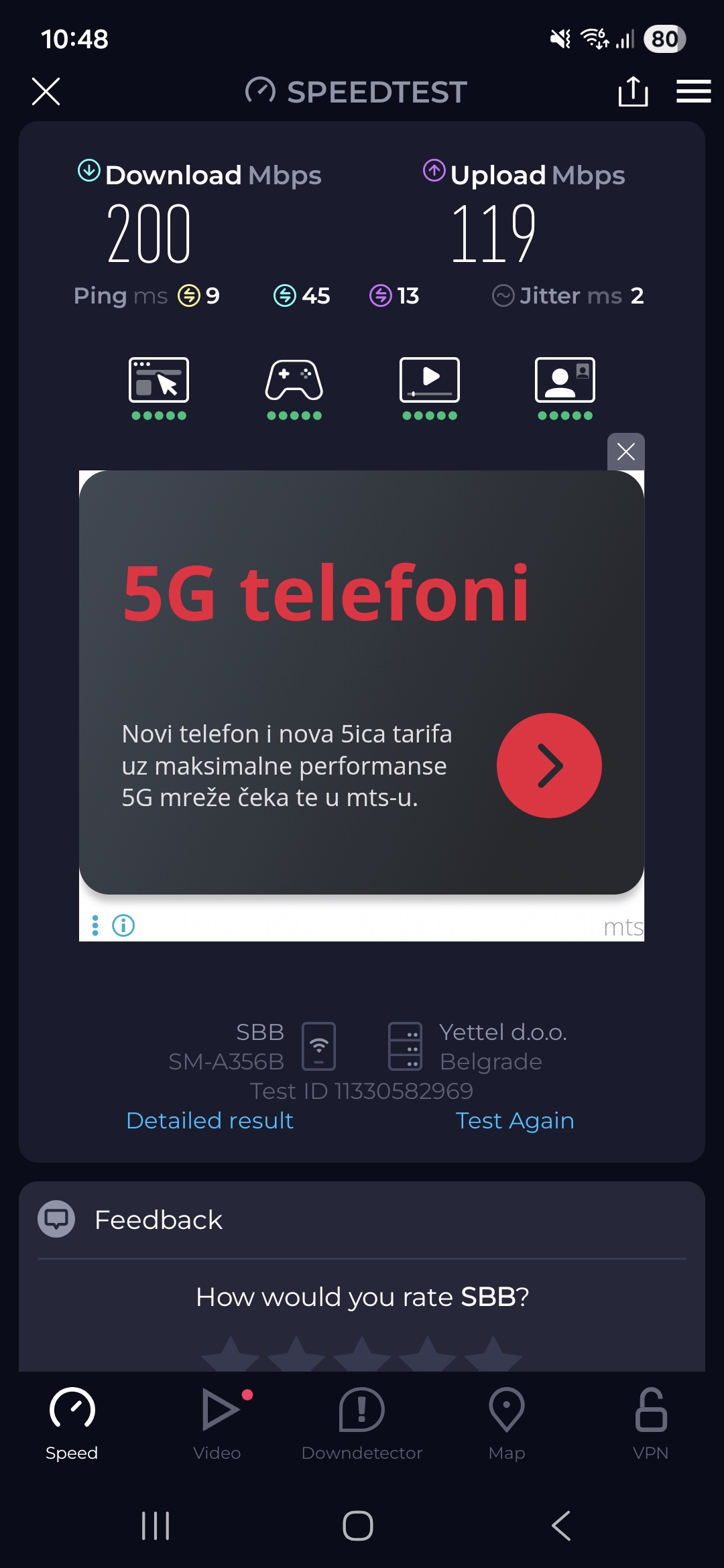Screen dimensions: 724x1568
Task: View the video streaming performance rating
Action: tap(430, 387)
